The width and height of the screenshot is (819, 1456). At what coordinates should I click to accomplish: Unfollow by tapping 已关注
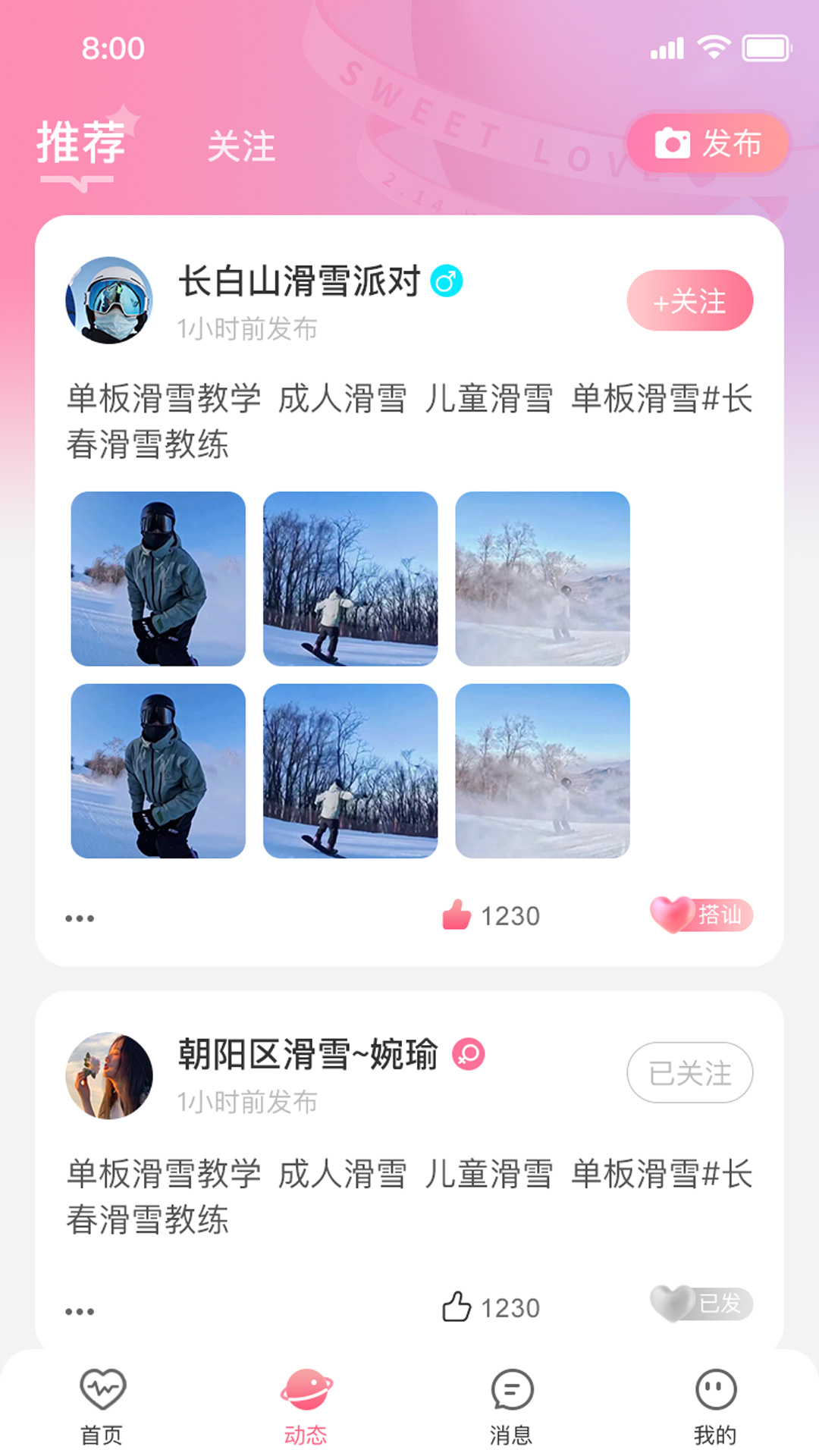tap(689, 1072)
